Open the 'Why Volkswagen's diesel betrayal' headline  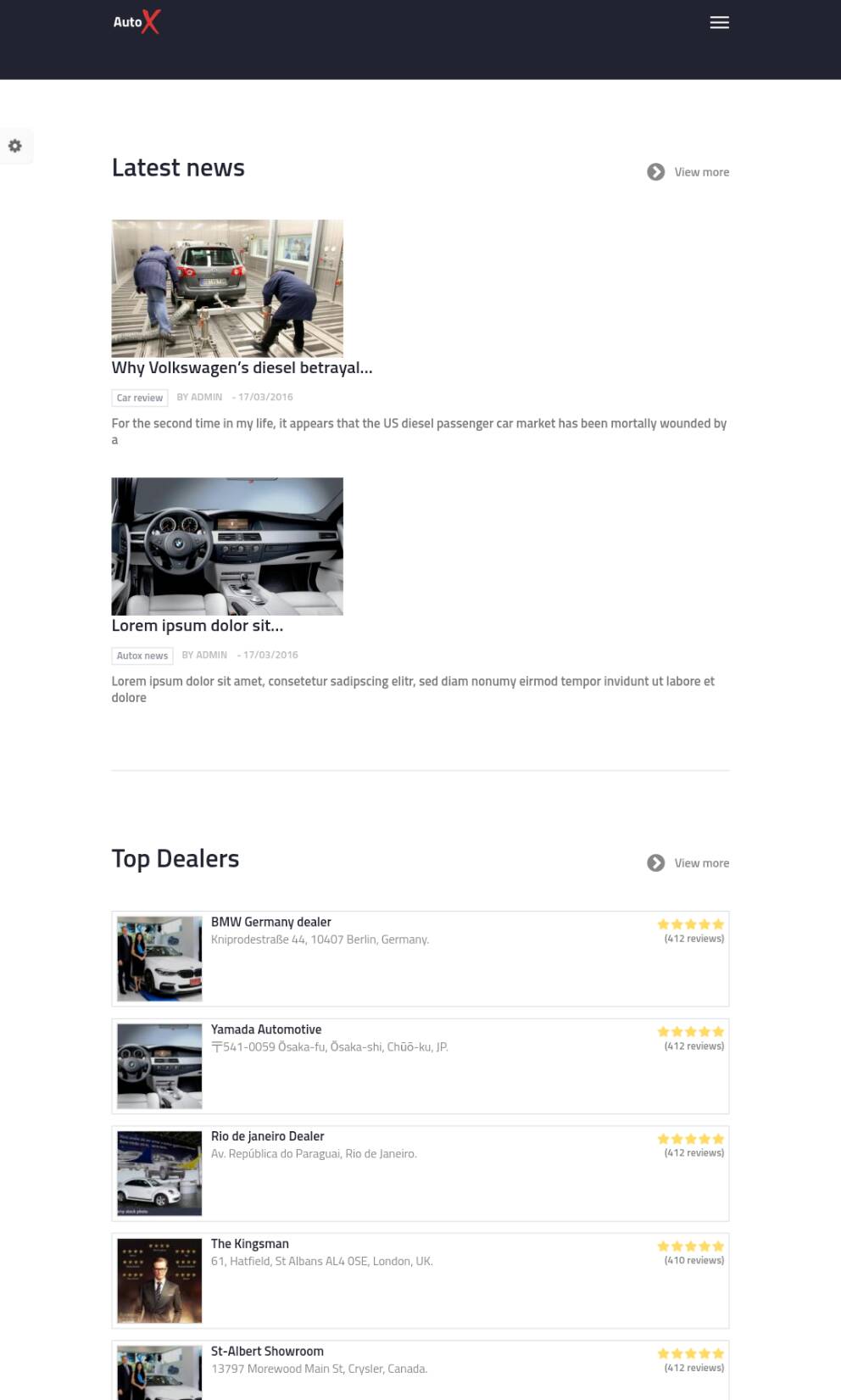click(x=242, y=368)
